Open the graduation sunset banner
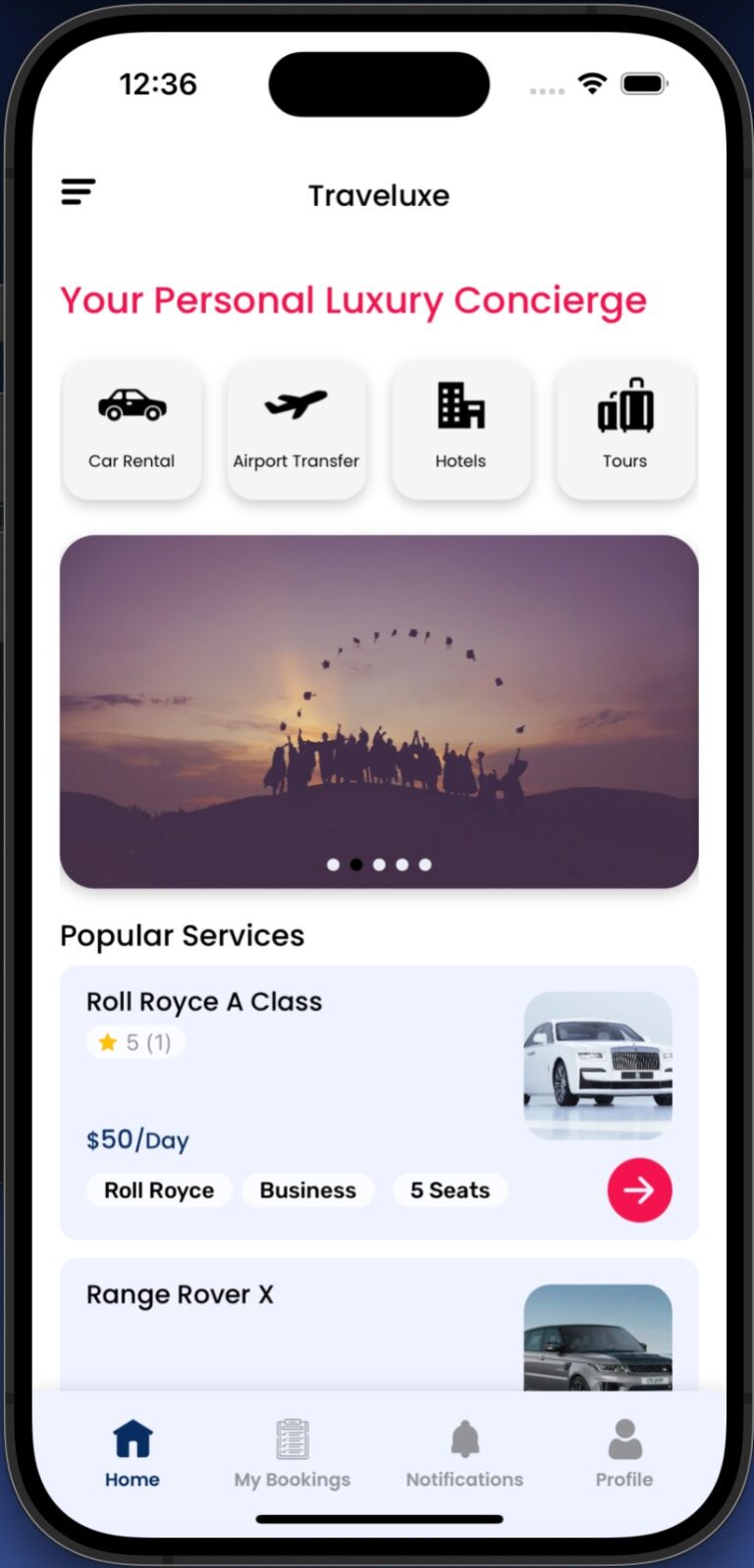Viewport: 754px width, 1568px height. [x=379, y=710]
